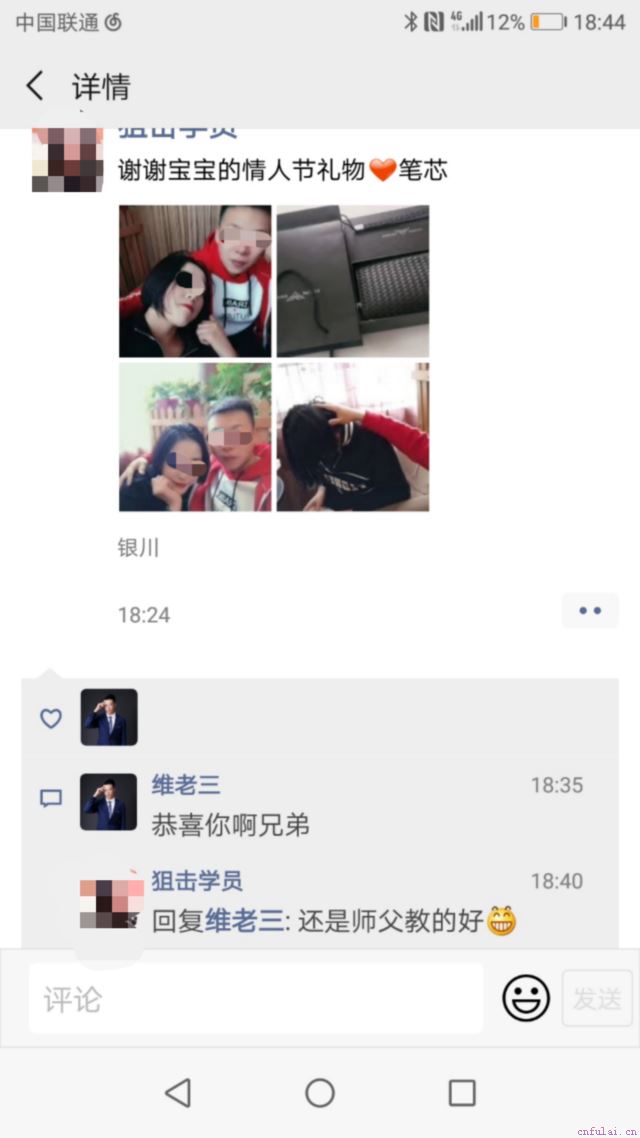The image size is (640, 1138).
Task: Focus the 评论 input field
Action: pyautogui.click(x=255, y=998)
